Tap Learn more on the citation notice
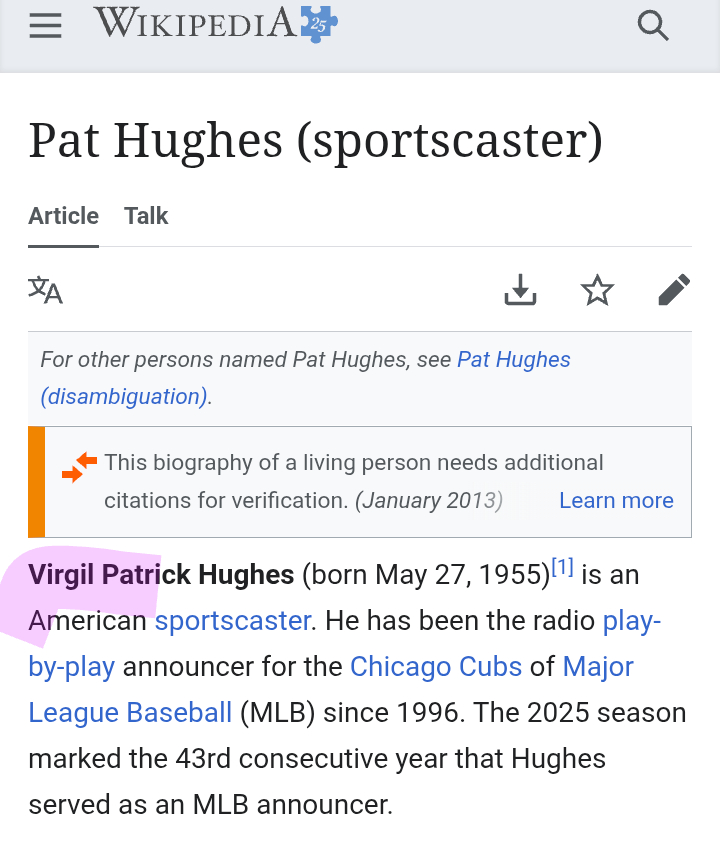 pyautogui.click(x=616, y=500)
